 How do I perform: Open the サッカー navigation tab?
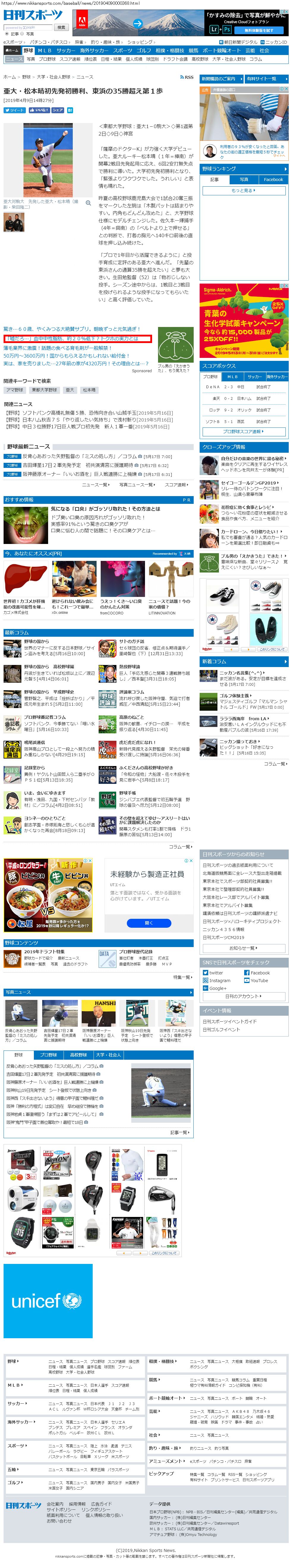[x=66, y=51]
